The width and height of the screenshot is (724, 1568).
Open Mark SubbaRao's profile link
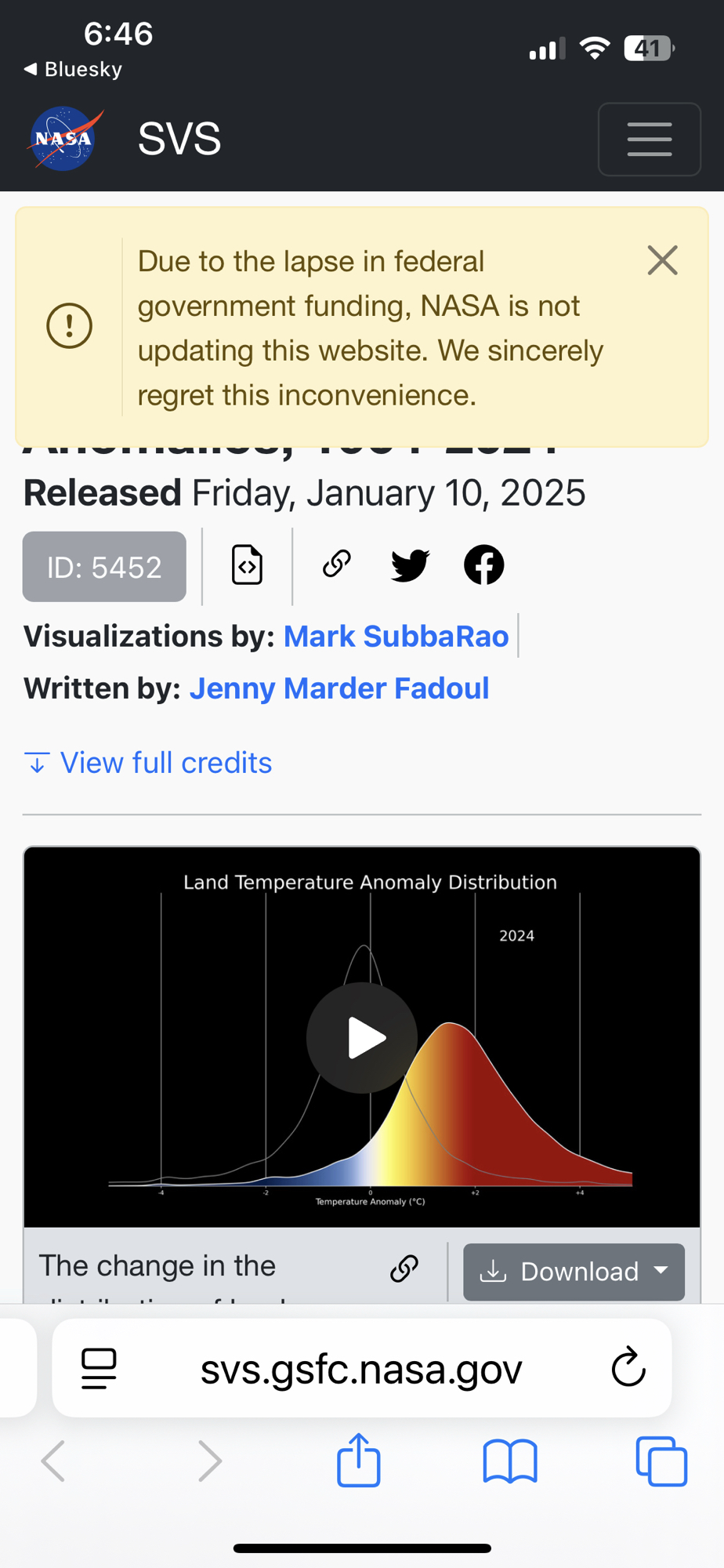point(396,636)
